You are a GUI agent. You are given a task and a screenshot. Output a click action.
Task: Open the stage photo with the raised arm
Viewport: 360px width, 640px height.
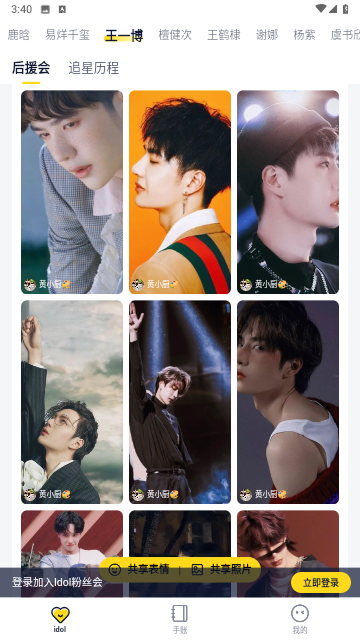[180, 402]
